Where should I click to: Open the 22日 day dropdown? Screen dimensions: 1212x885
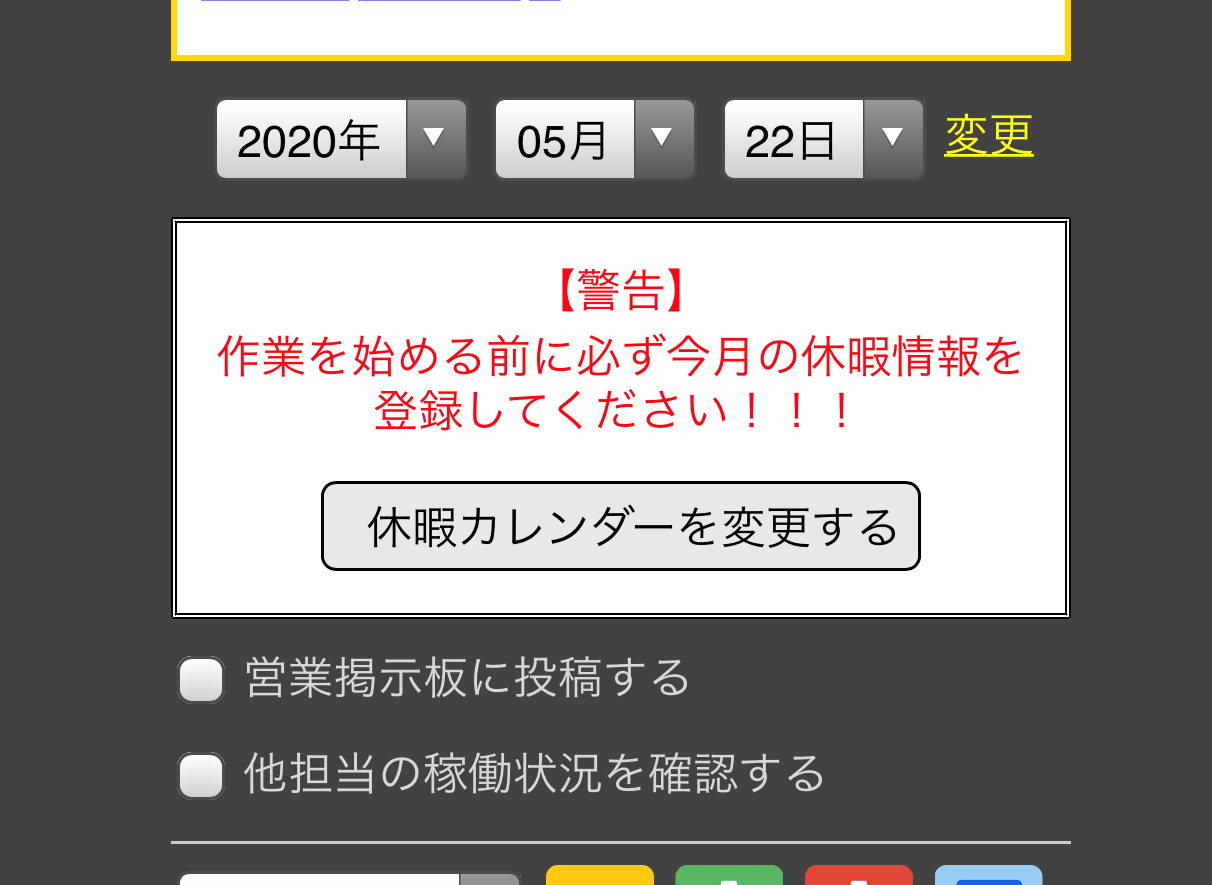(x=823, y=139)
